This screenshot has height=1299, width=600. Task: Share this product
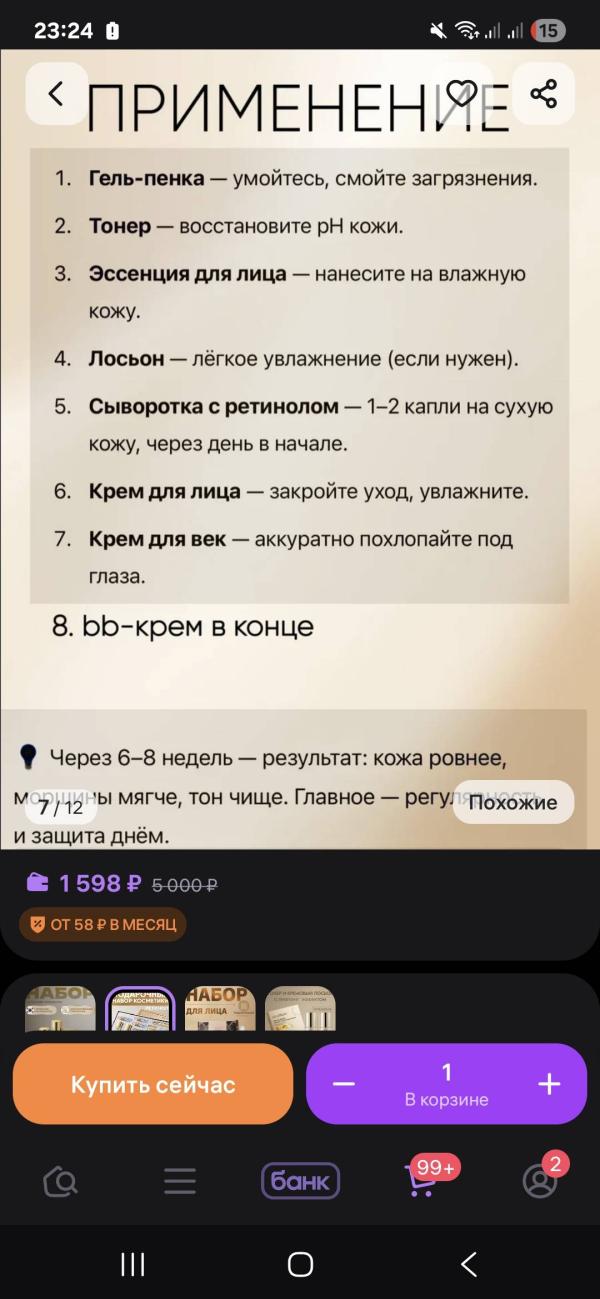pos(543,93)
